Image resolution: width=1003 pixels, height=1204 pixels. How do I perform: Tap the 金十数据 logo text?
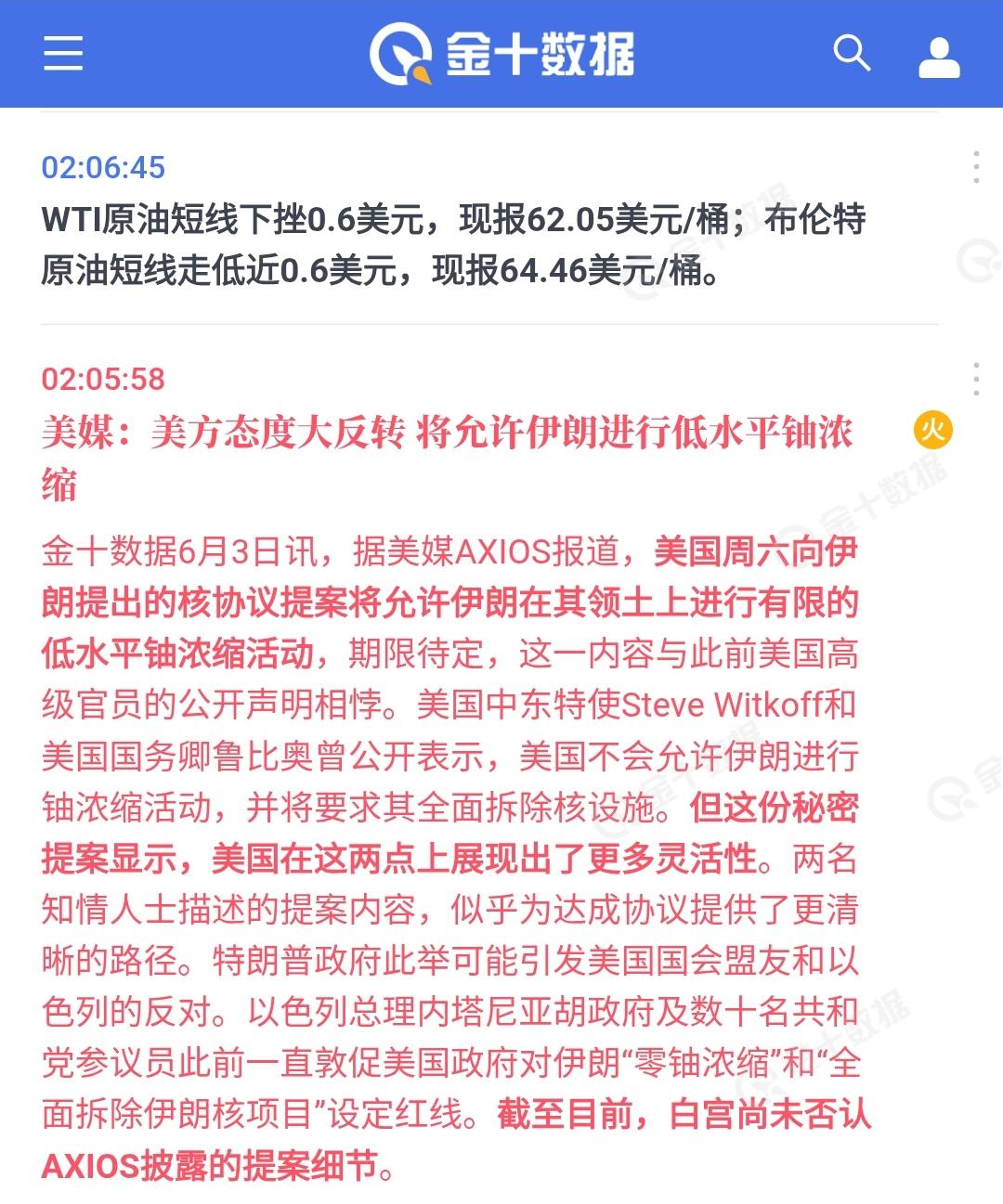click(x=539, y=55)
